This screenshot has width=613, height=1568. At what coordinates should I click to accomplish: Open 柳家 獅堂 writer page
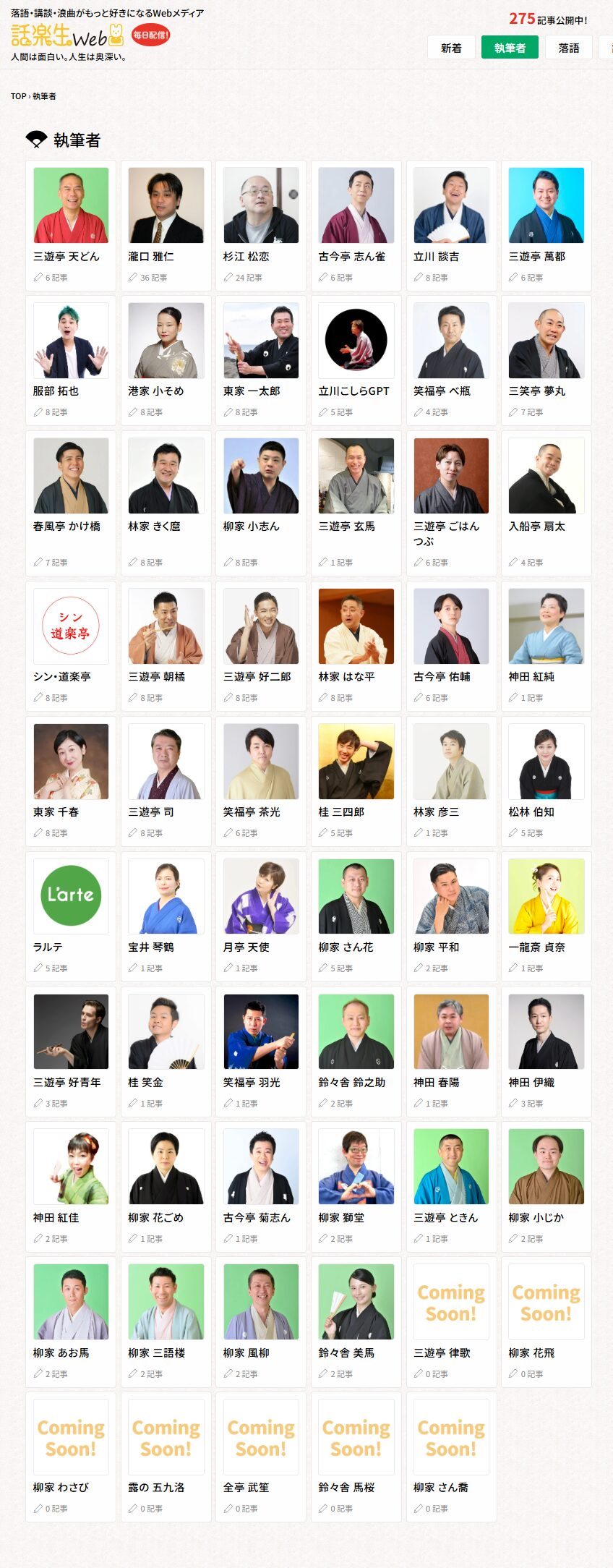coord(356,1185)
